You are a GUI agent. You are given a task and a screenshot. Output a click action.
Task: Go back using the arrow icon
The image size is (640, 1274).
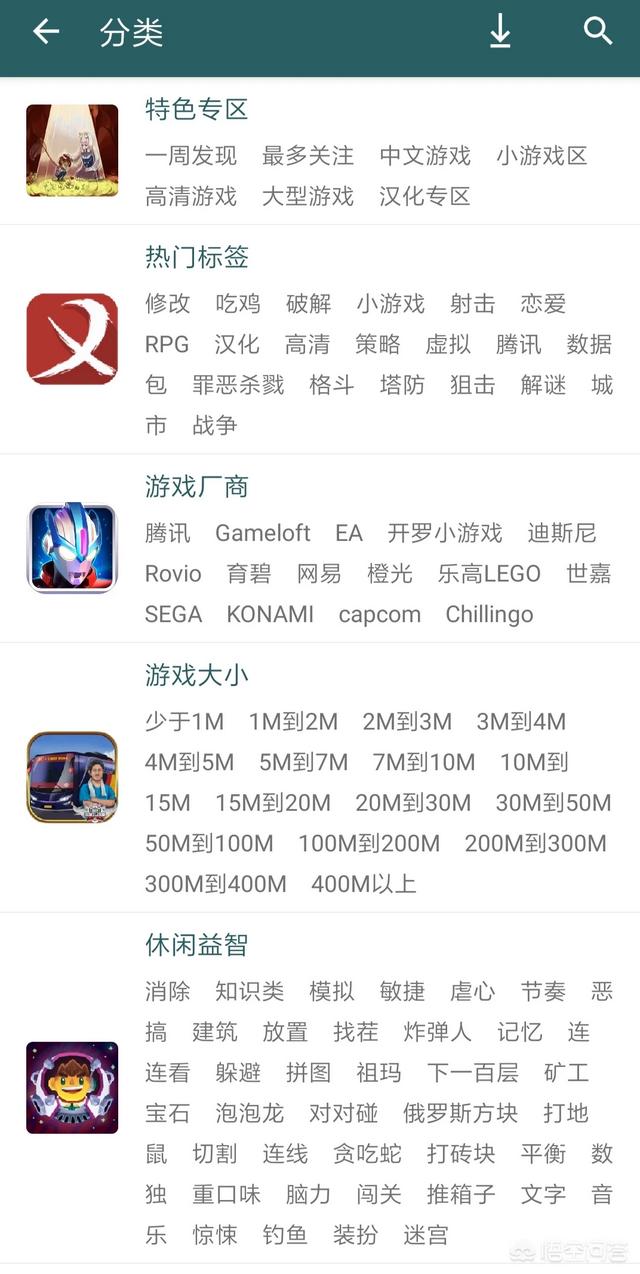tap(46, 32)
